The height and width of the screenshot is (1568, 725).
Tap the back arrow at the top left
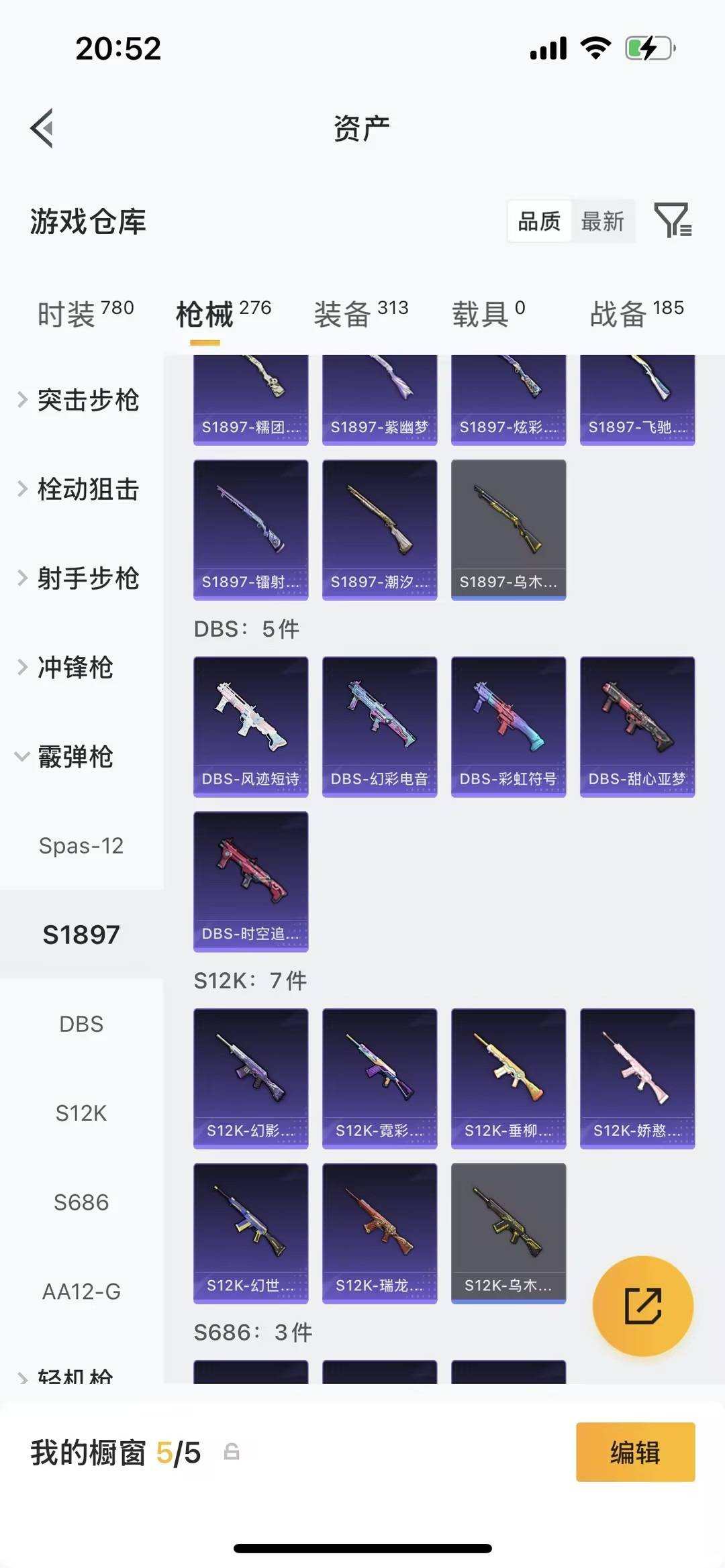point(42,127)
